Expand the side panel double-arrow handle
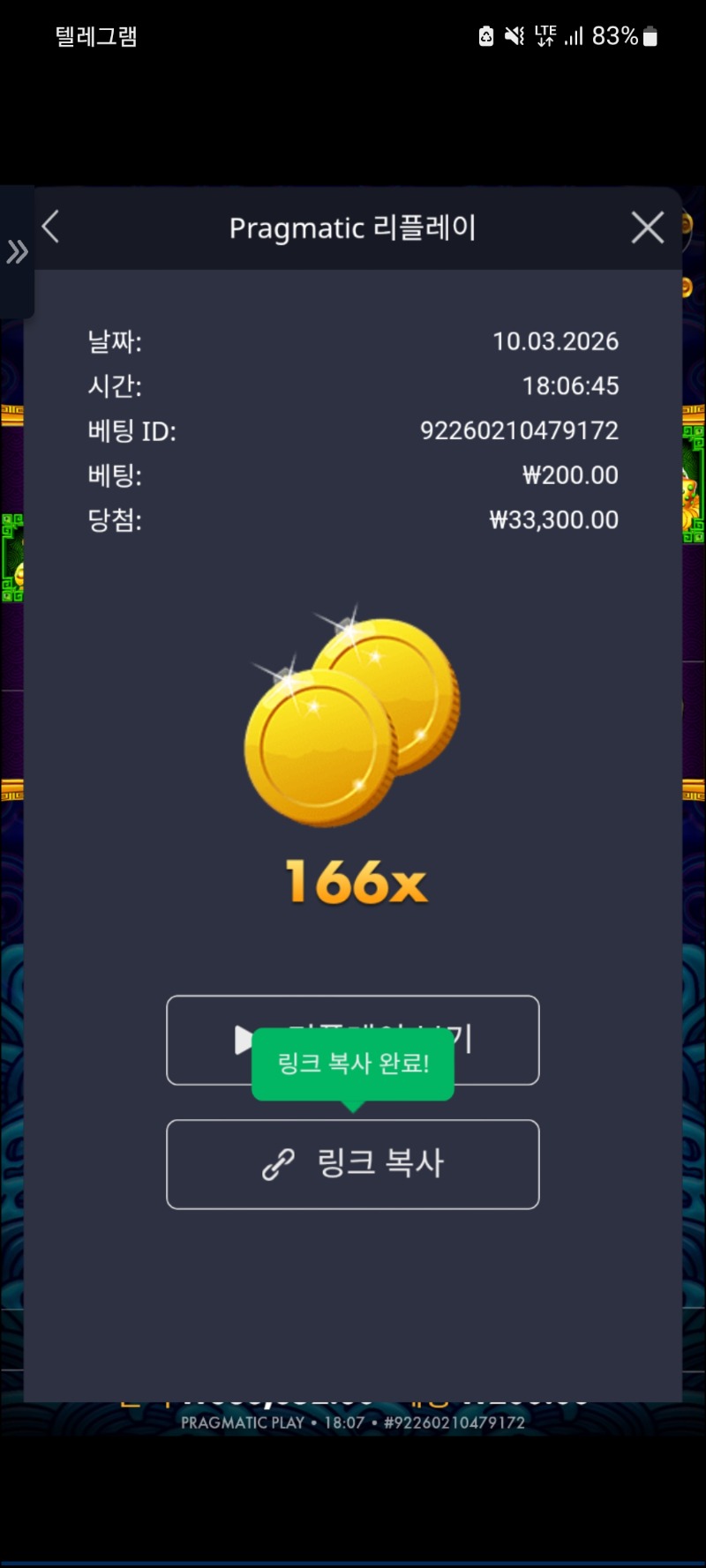Screen dimensions: 706x1568 [17, 252]
